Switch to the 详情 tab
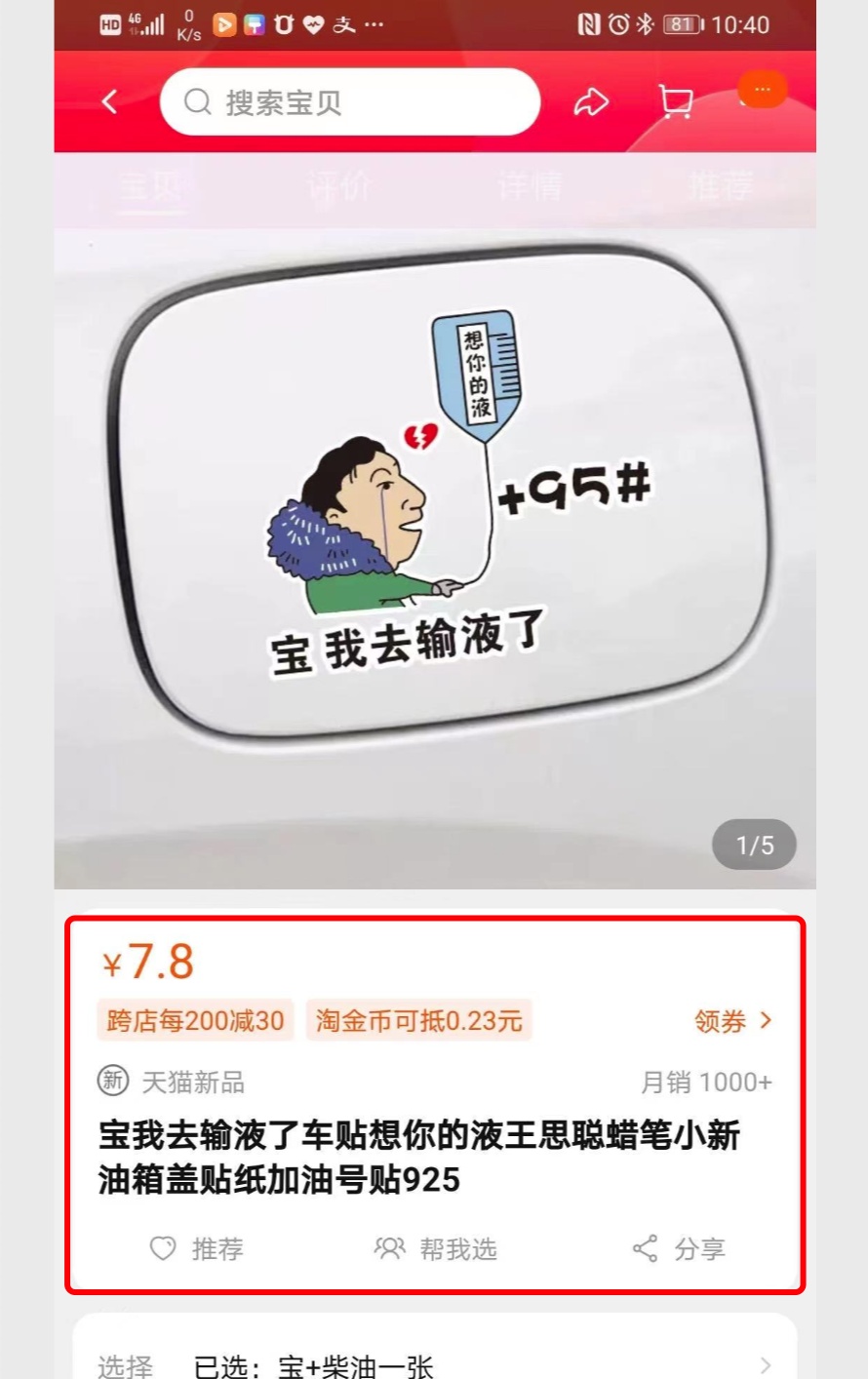 pos(530,185)
